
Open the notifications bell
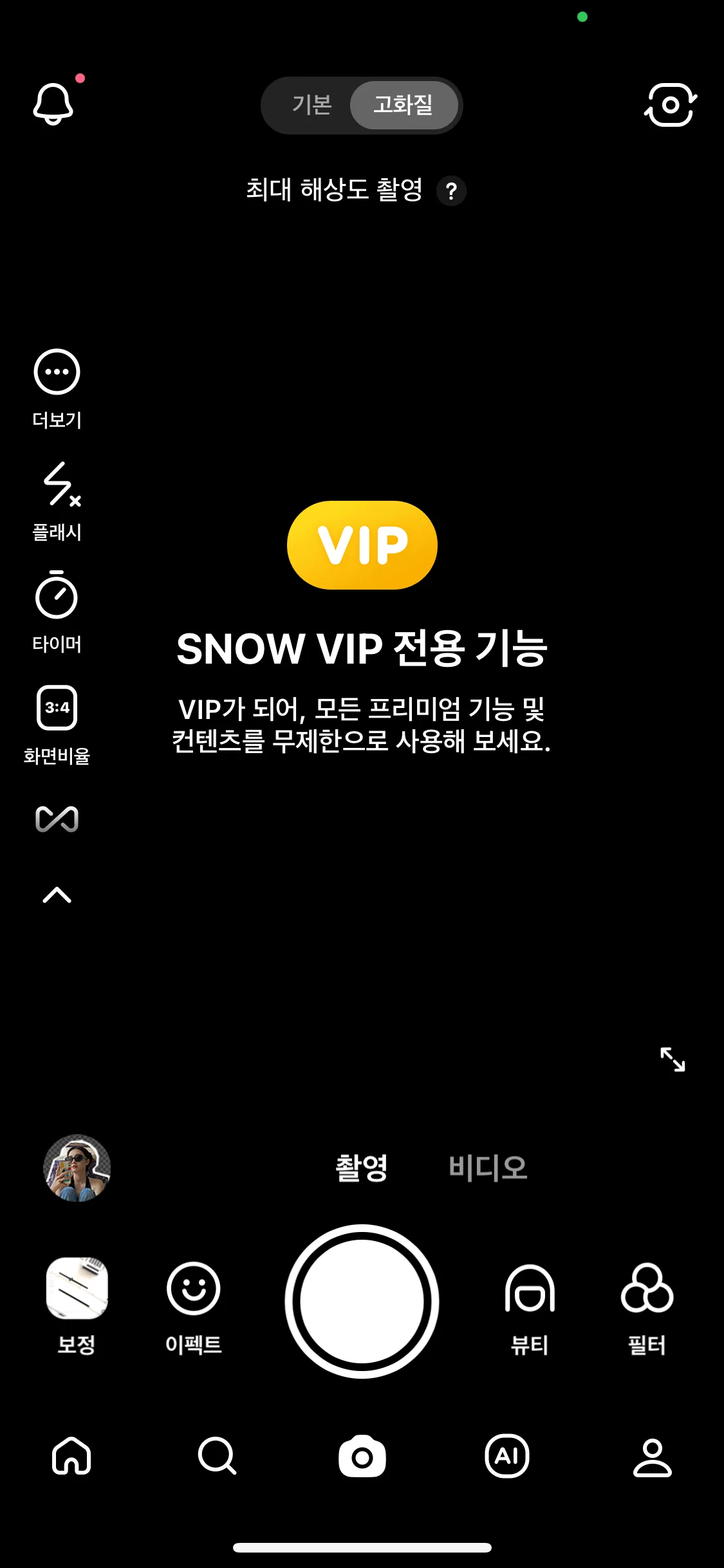pos(53,104)
